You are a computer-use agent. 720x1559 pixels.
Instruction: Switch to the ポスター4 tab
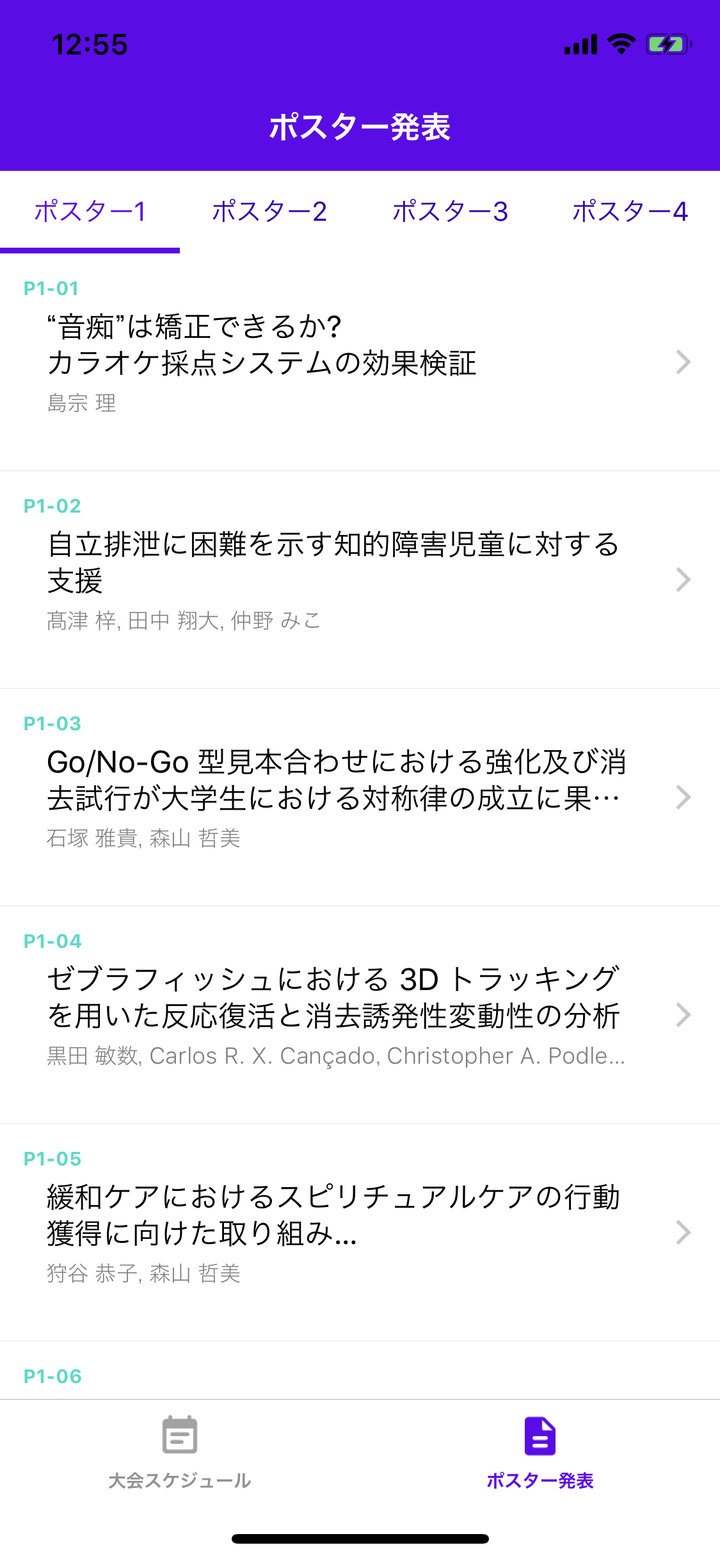(630, 211)
